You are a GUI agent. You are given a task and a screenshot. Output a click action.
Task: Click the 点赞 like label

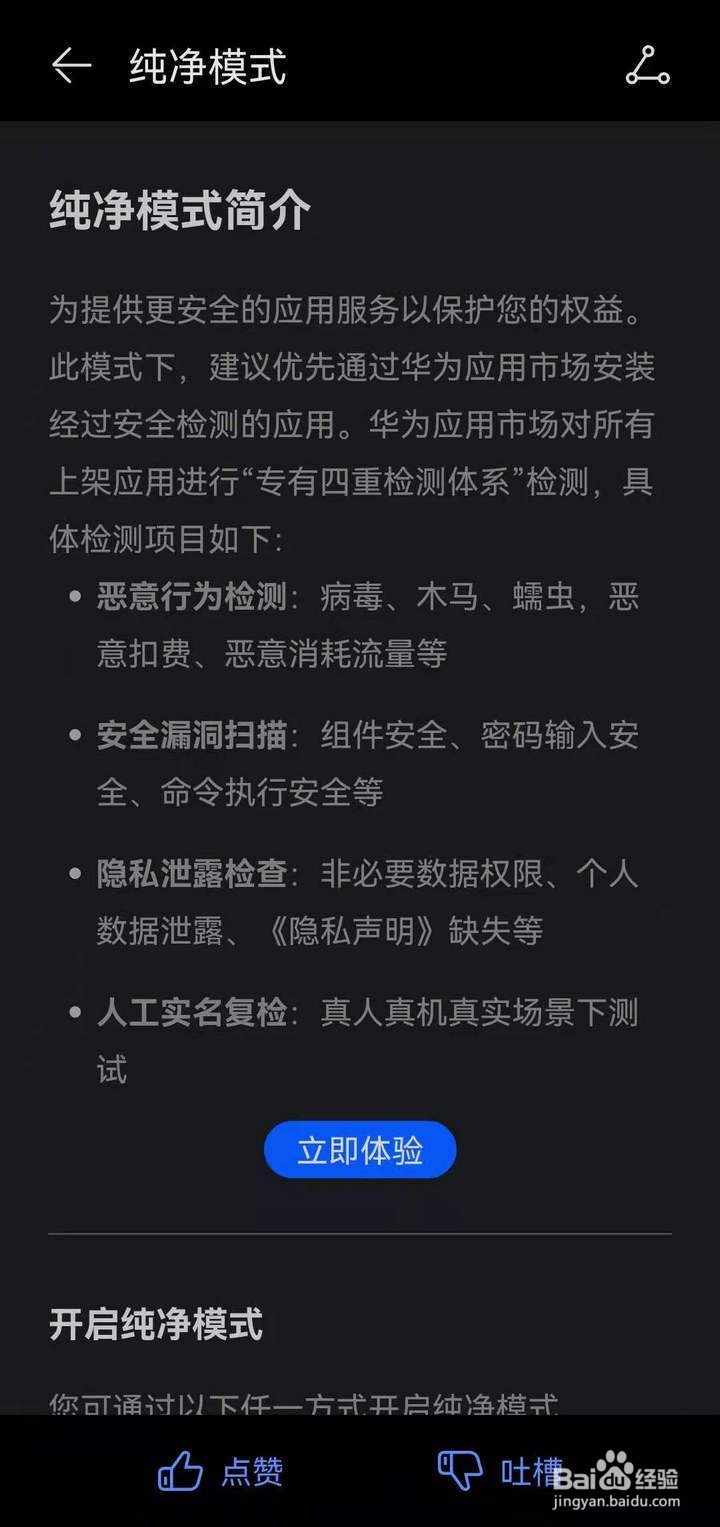253,1472
